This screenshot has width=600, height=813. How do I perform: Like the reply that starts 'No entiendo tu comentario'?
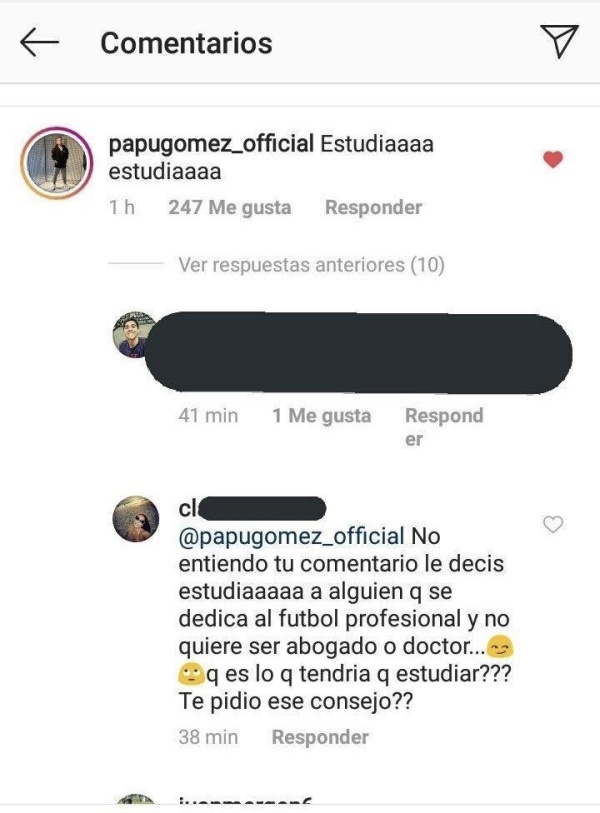click(552, 524)
